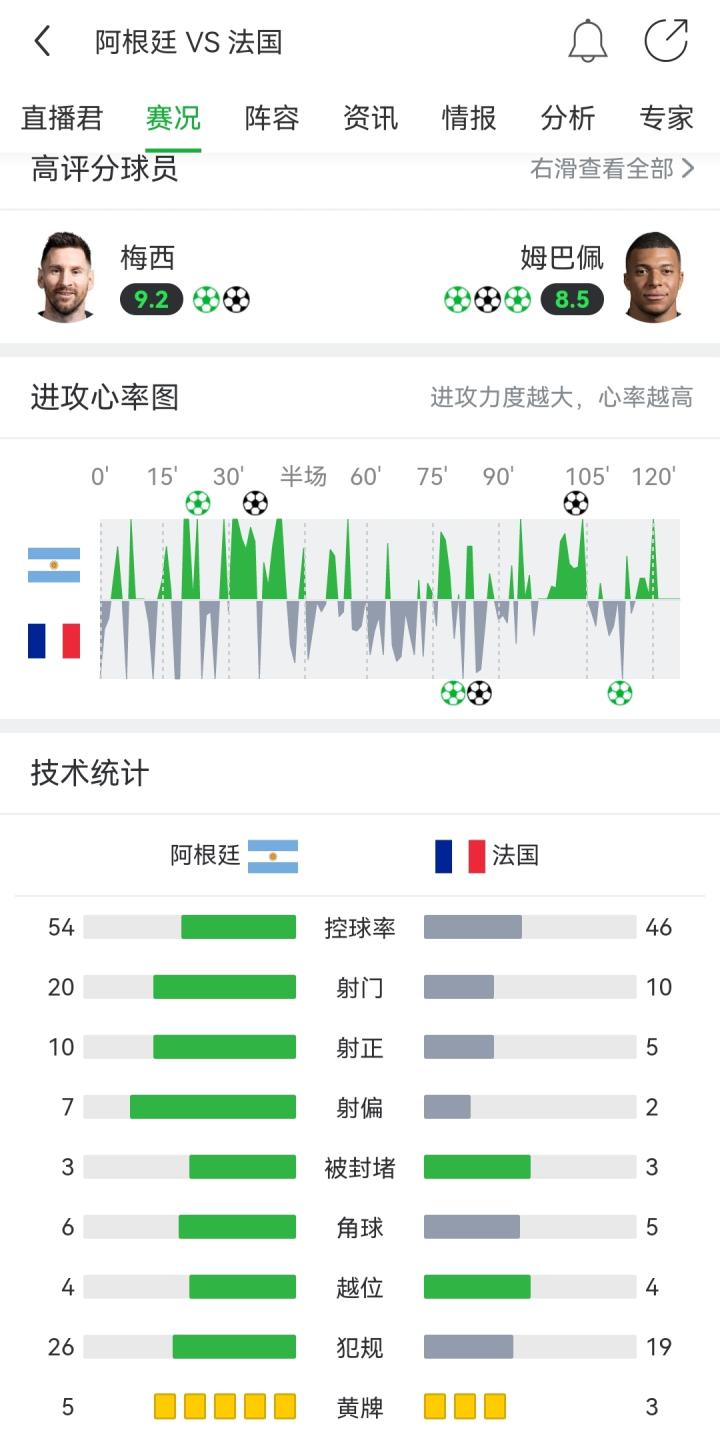Open the 情报 tab

tap(470, 118)
